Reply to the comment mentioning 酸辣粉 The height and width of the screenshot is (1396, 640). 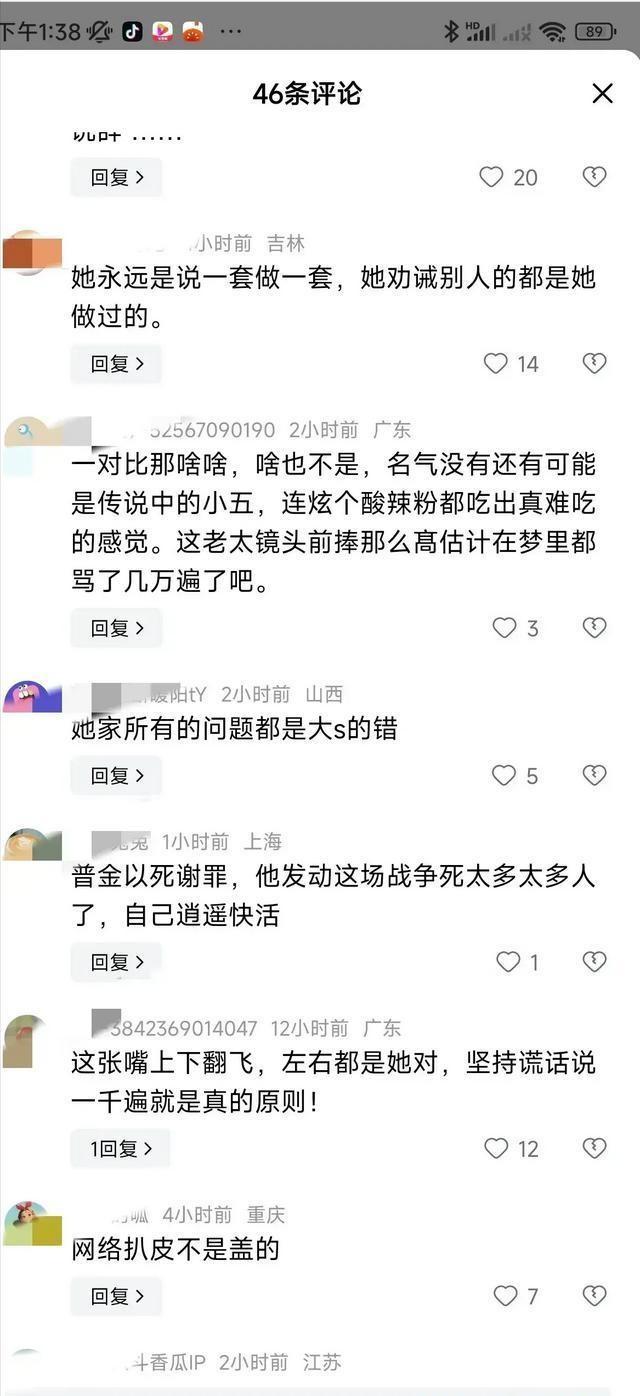(116, 628)
